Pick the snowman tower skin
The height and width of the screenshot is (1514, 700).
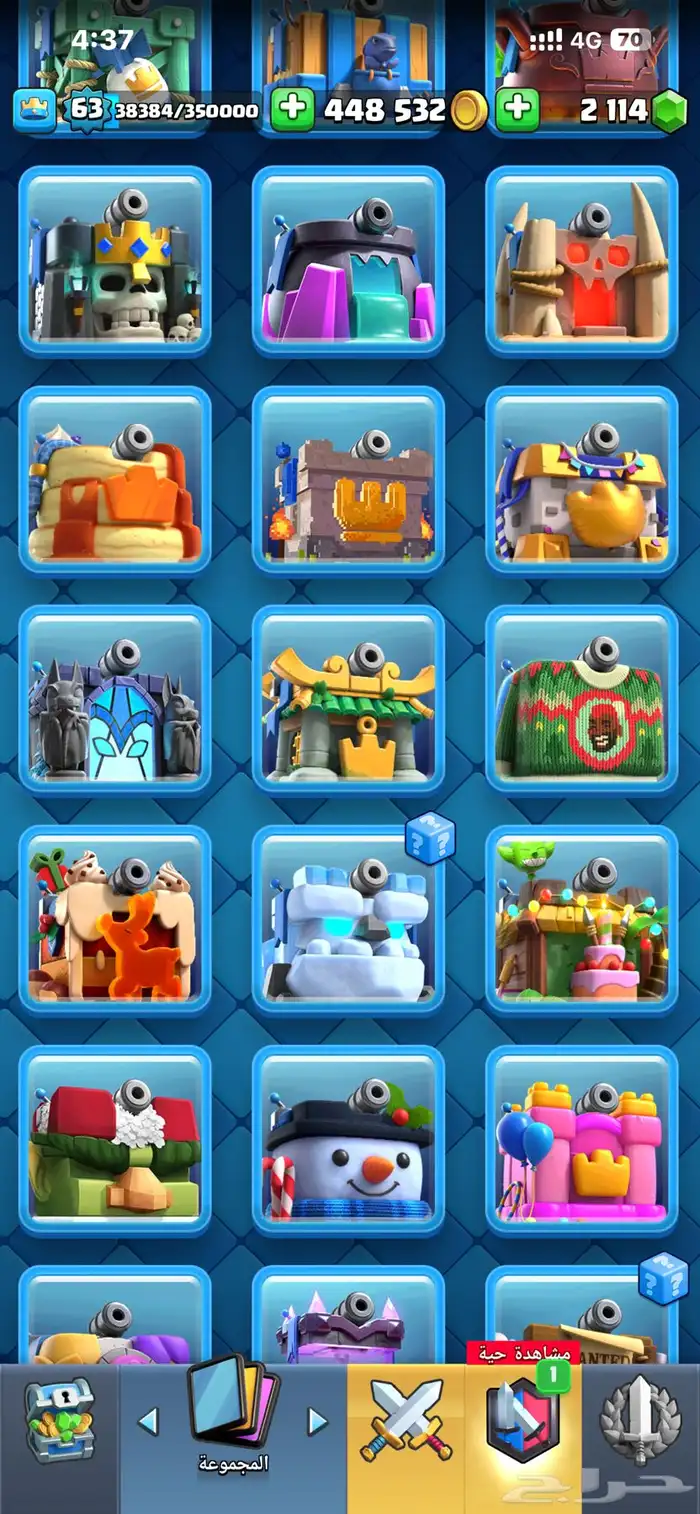(348, 1140)
